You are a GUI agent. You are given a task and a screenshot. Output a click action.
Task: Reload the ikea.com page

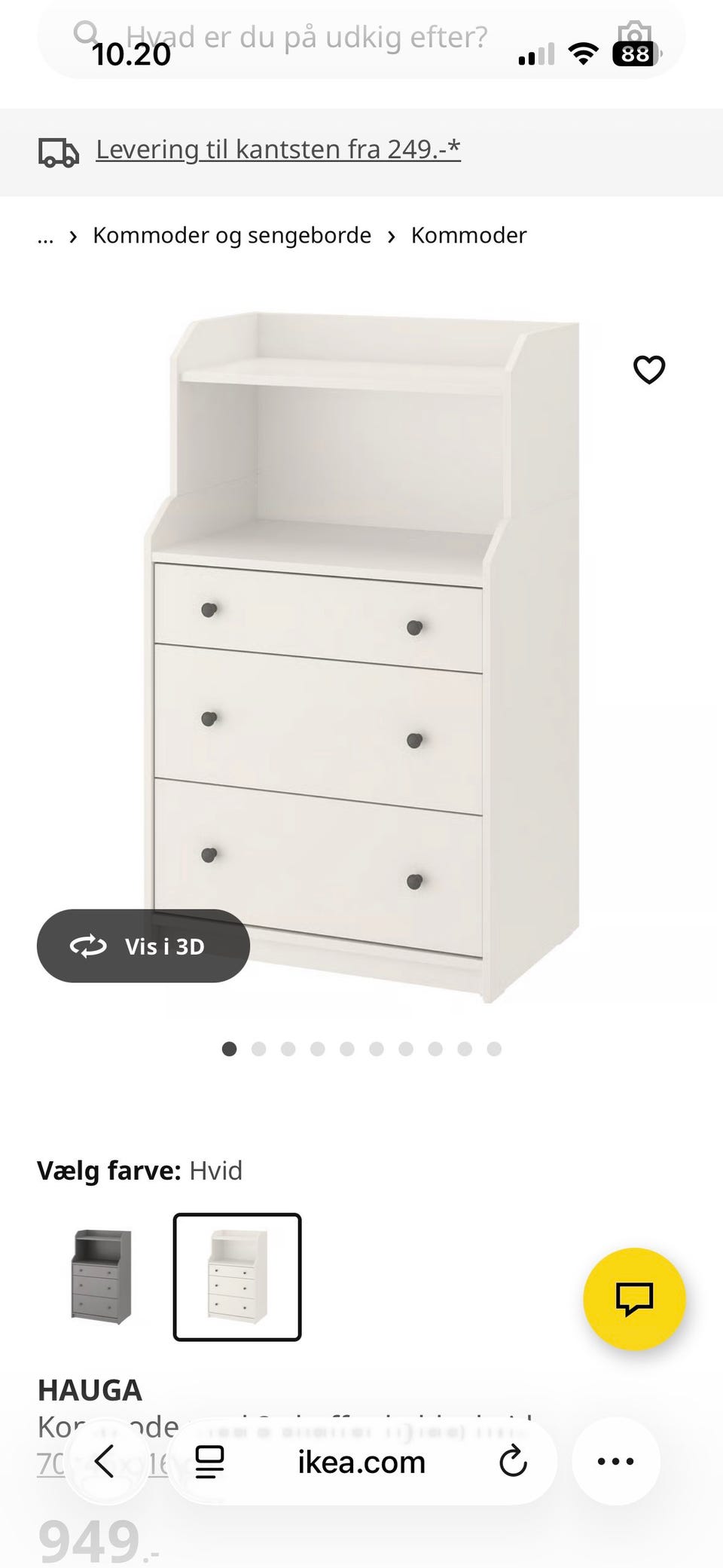tap(513, 1462)
